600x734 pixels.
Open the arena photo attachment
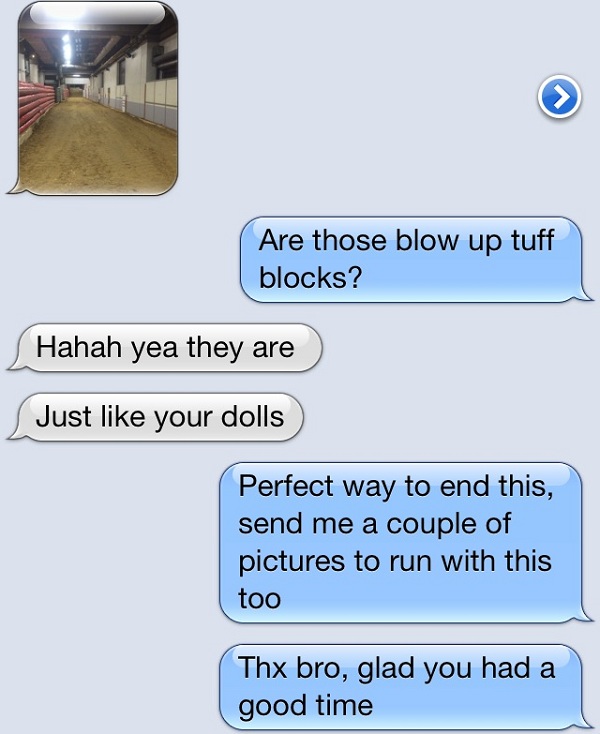click(x=98, y=100)
